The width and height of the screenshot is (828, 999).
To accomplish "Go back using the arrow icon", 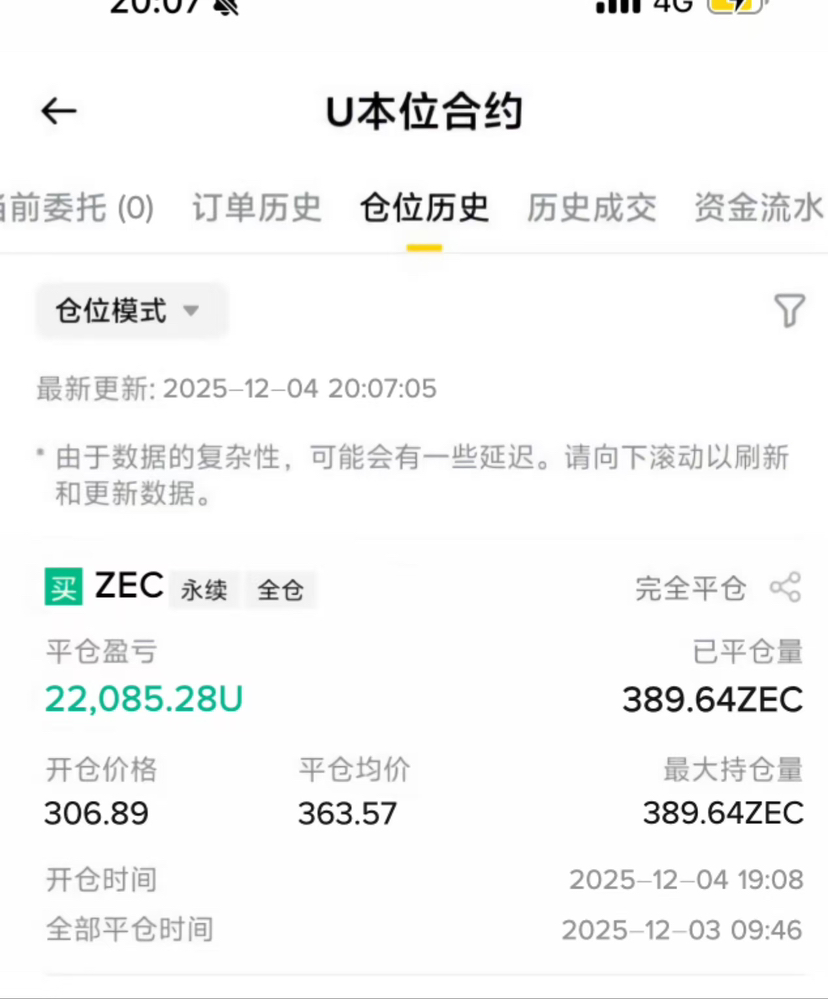I will pos(59,111).
